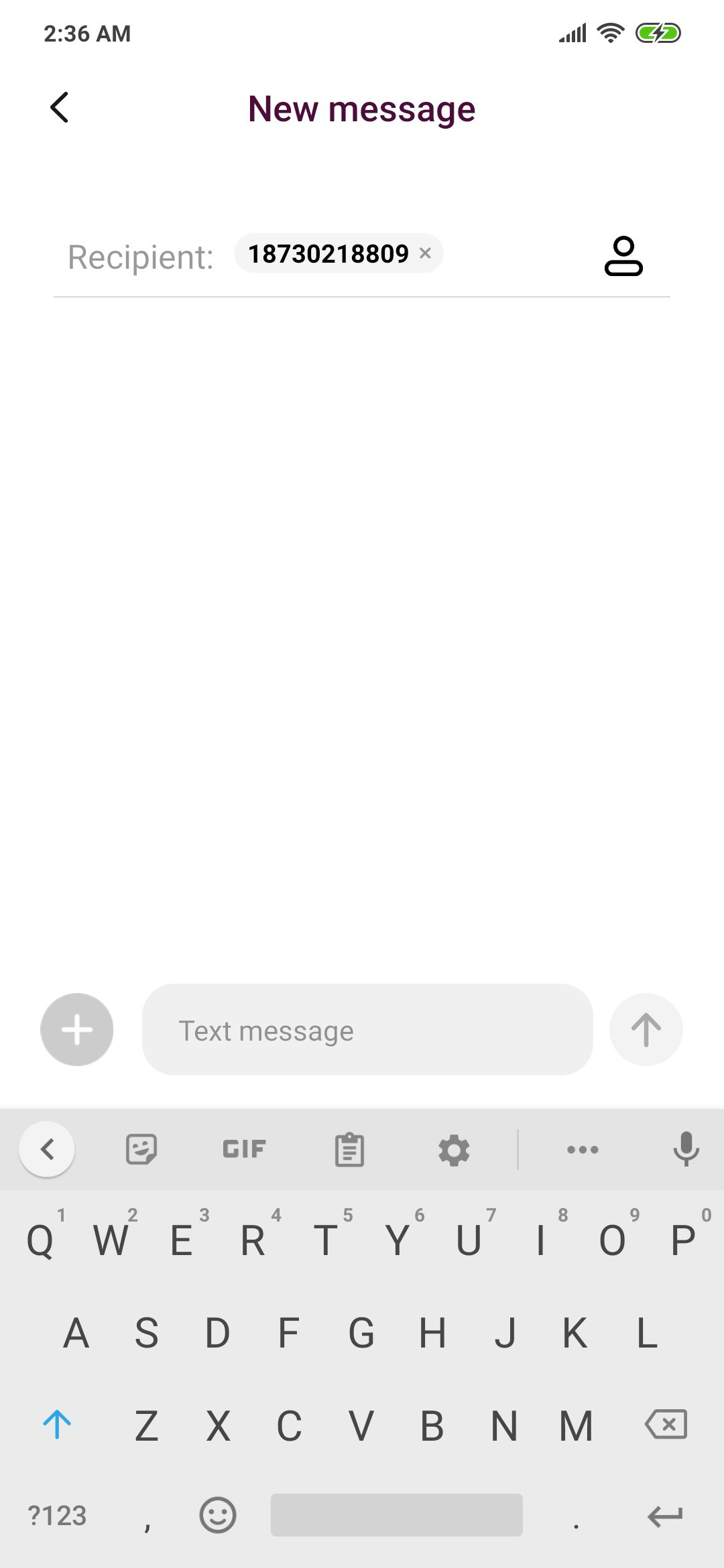Image resolution: width=724 pixels, height=1568 pixels.
Task: Remove recipient 18730218809 chip
Action: point(425,253)
